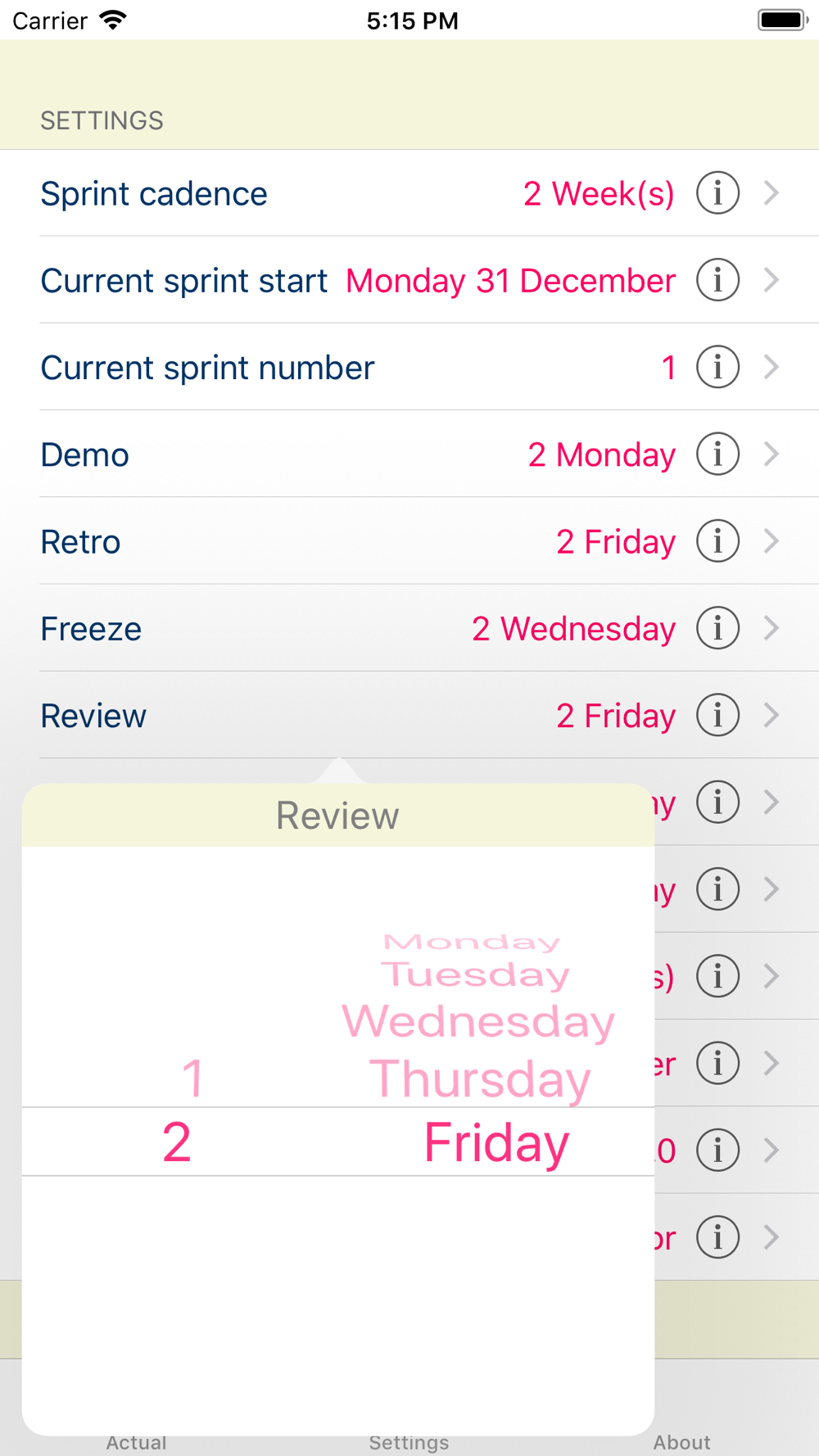Show info for Current sprint start
819x1456 pixels.
[x=717, y=280]
